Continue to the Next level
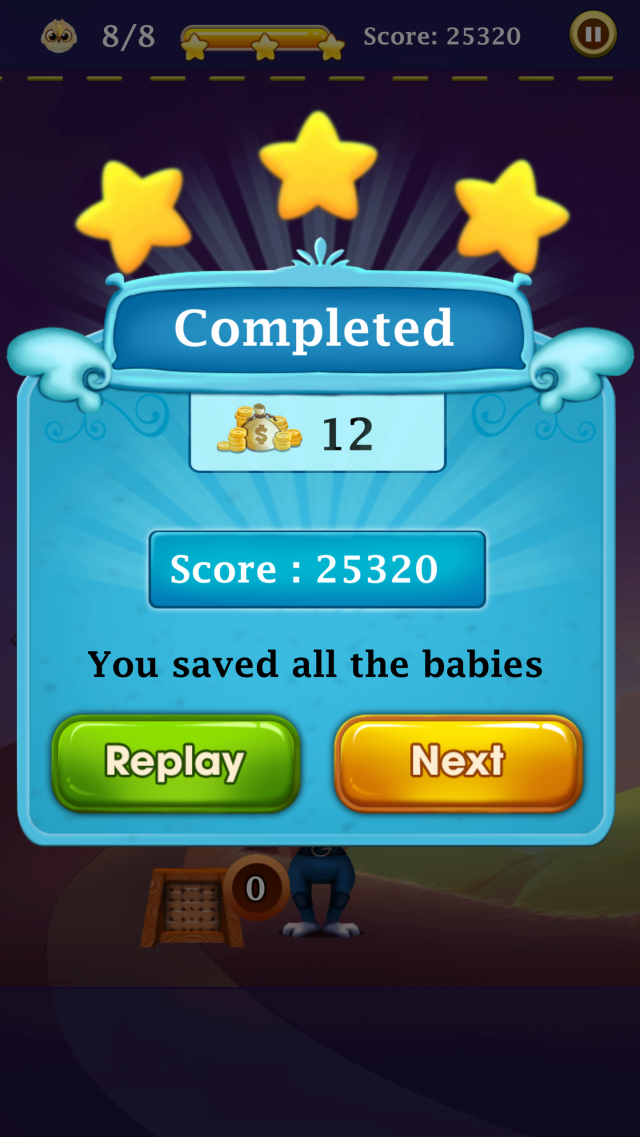The height and width of the screenshot is (1137, 640). (458, 763)
